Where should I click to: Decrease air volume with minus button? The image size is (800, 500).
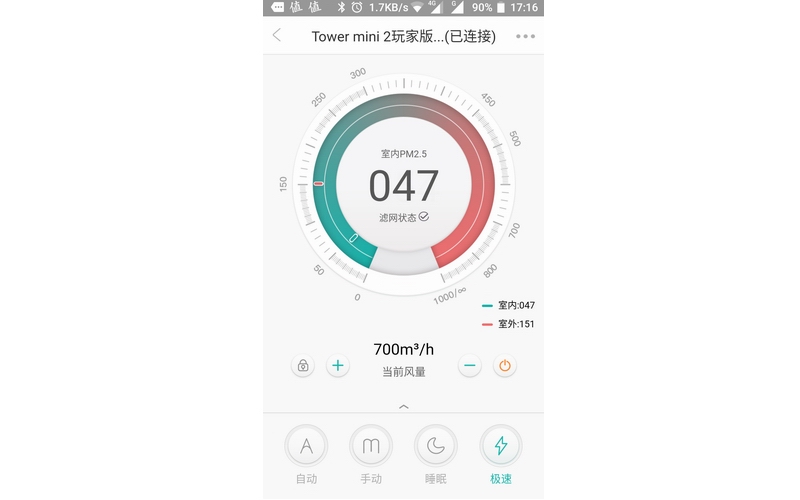[470, 365]
